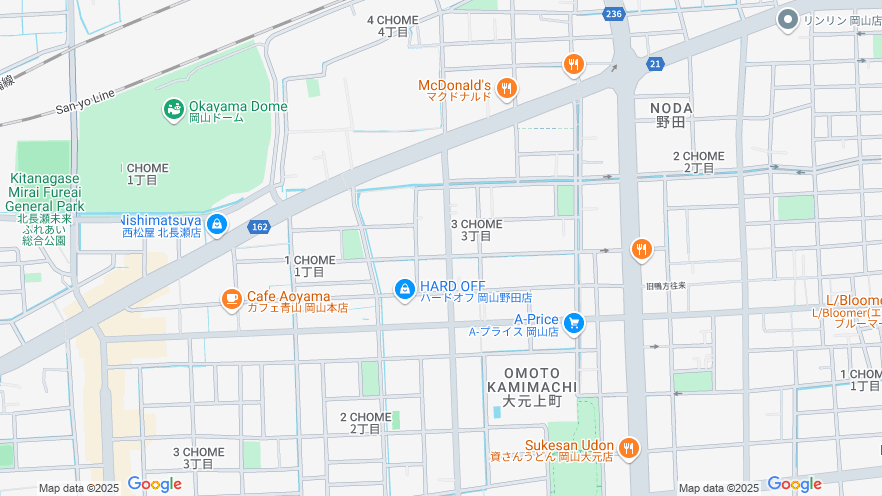
Task: Open Cafe Aoyama coffee pin
Action: click(x=232, y=298)
